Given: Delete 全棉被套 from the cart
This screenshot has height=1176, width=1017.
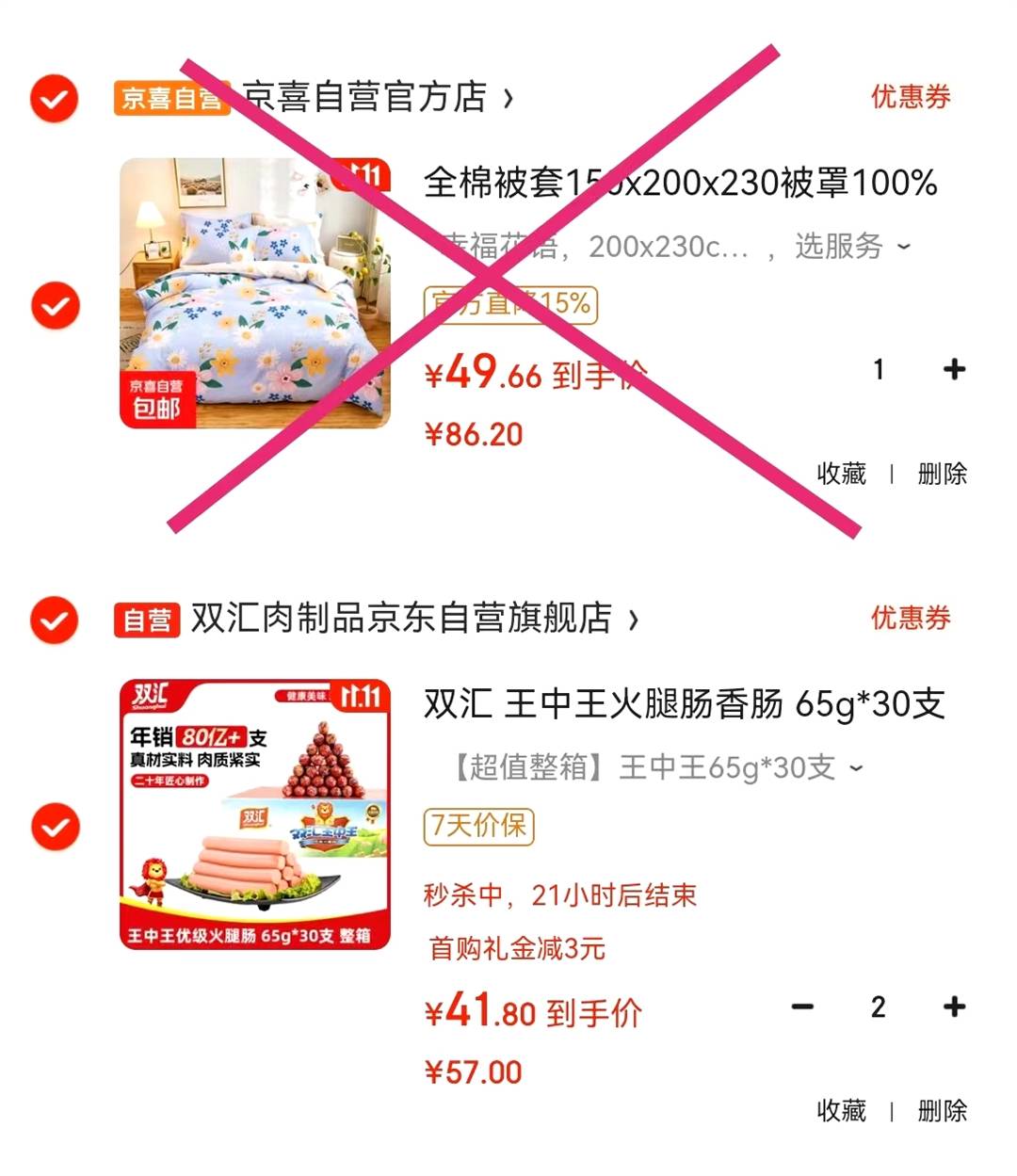Looking at the screenshot, I should click(x=942, y=474).
